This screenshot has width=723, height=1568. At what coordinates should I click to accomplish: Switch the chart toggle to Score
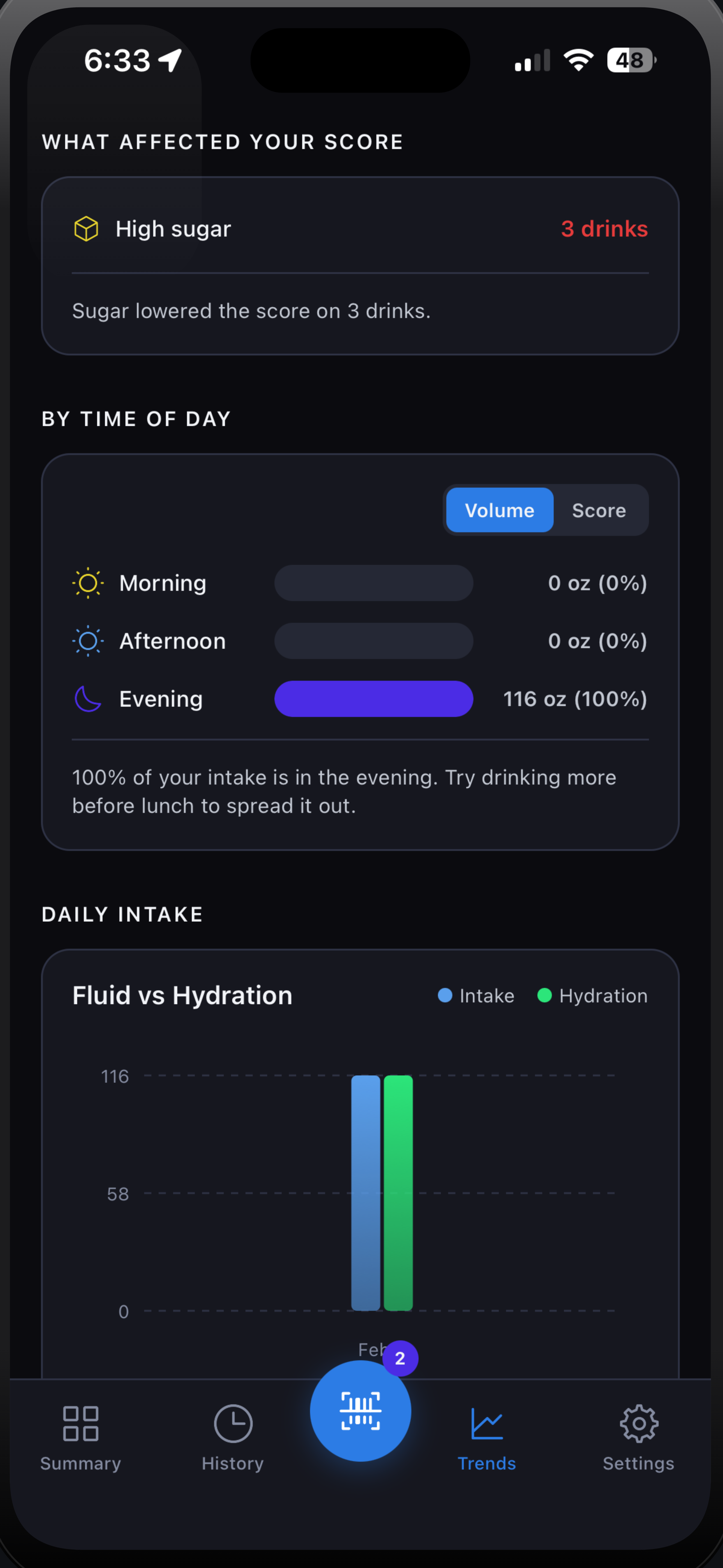pyautogui.click(x=598, y=510)
